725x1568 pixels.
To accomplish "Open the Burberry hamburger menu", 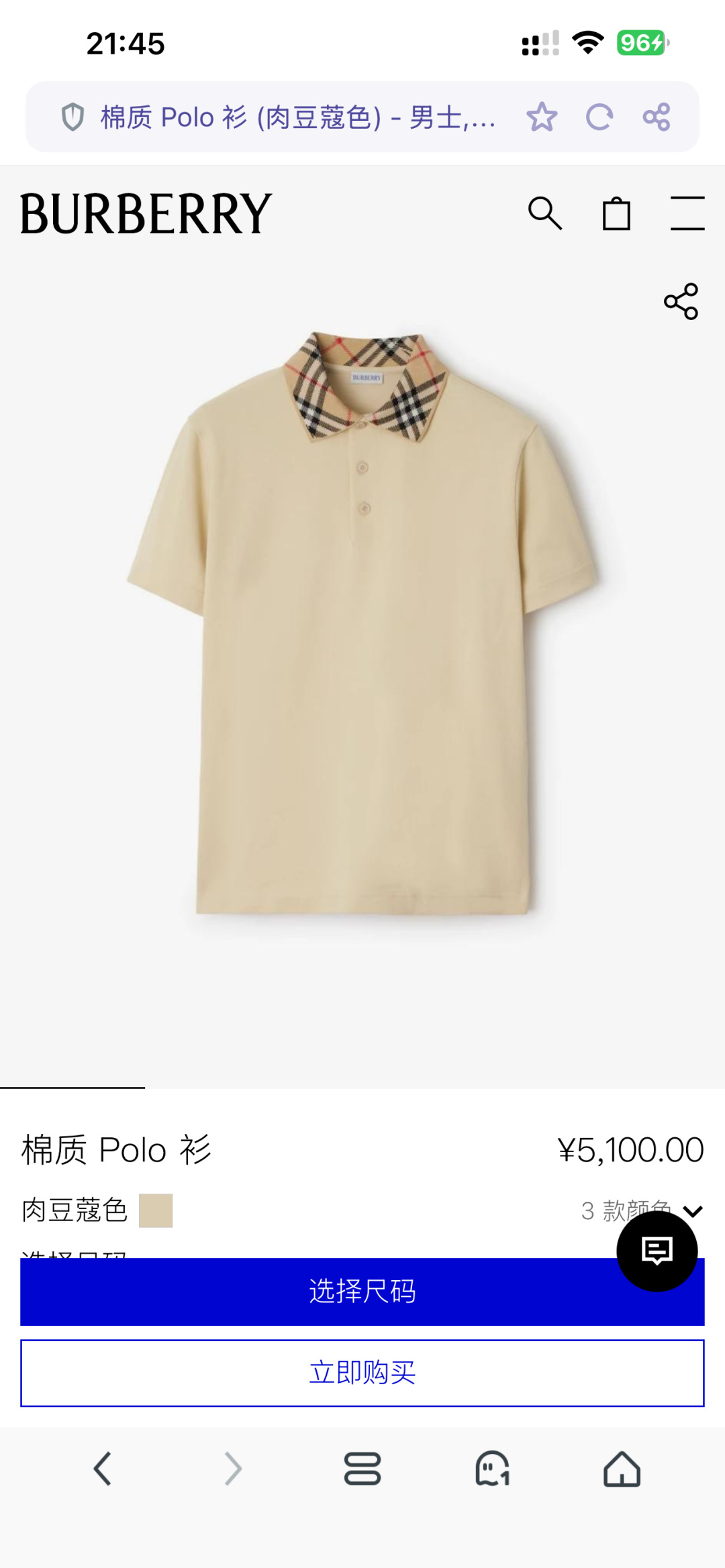I will (687, 214).
